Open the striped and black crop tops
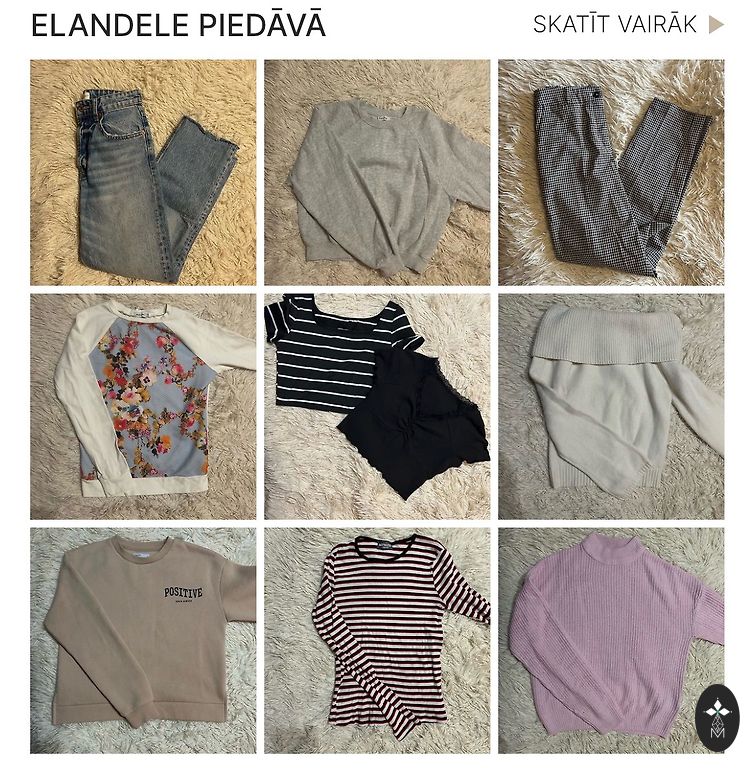The image size is (756, 768). 377,406
